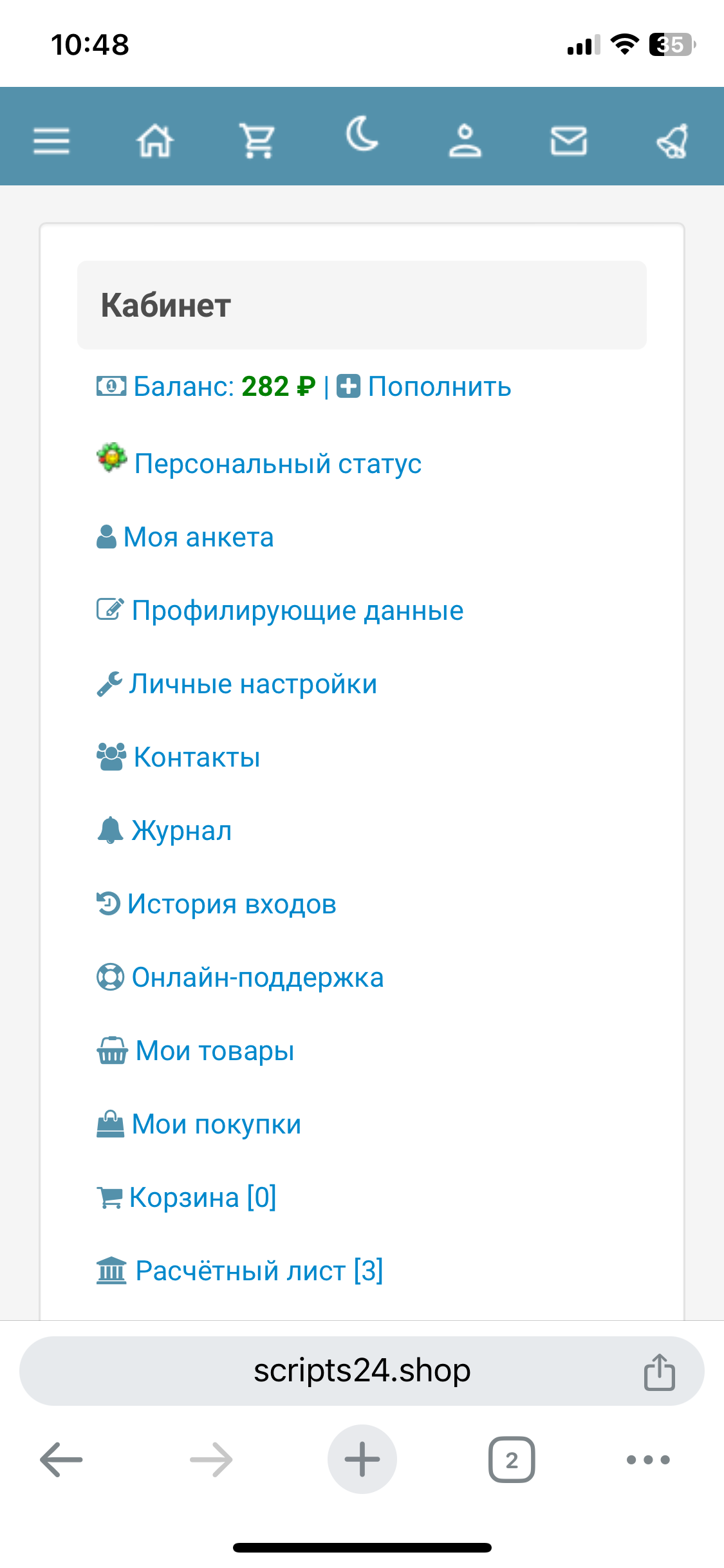The width and height of the screenshot is (724, 1568).
Task: Open the user profile icon
Action: tap(465, 140)
